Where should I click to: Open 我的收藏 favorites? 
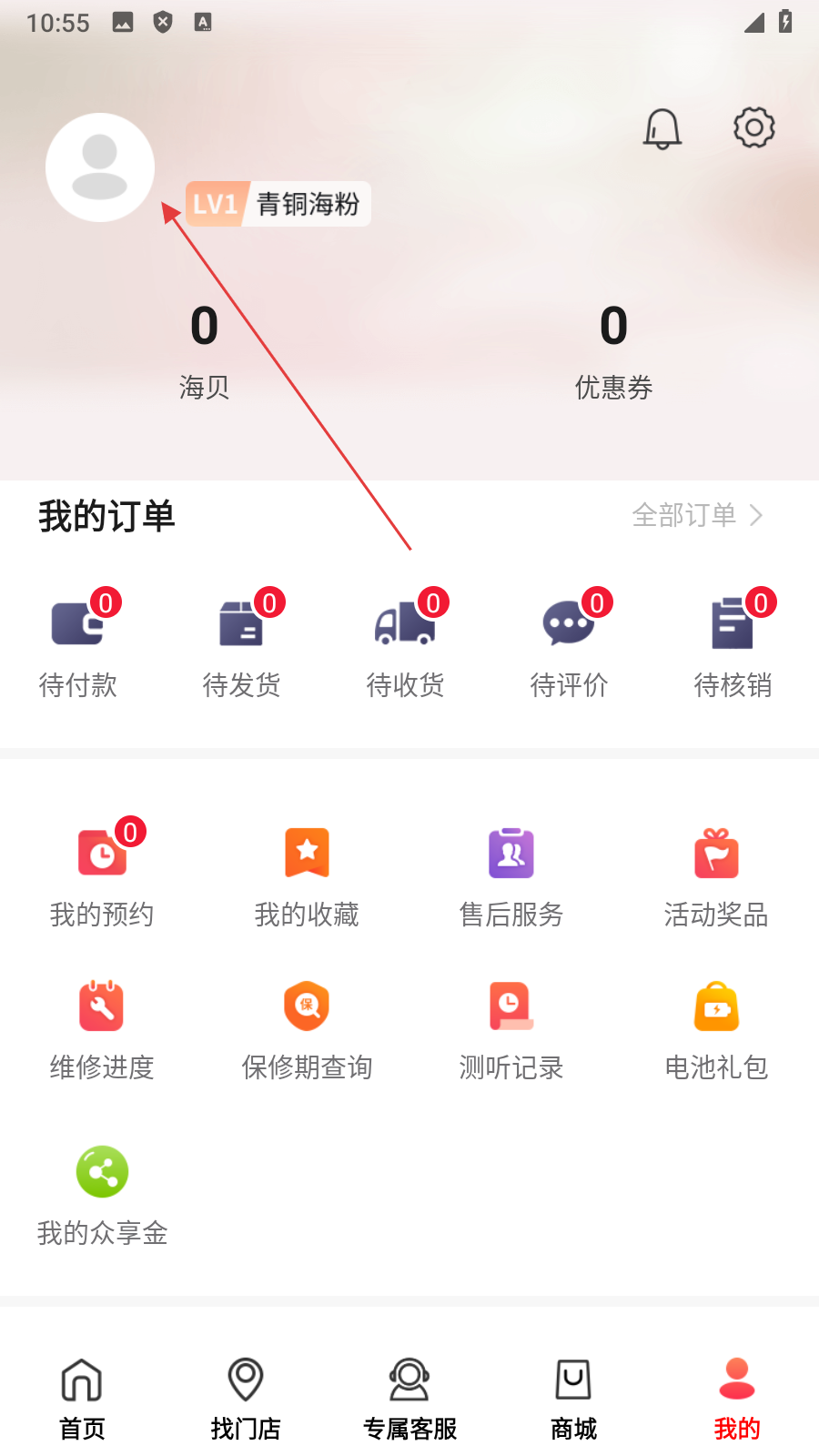tap(307, 874)
